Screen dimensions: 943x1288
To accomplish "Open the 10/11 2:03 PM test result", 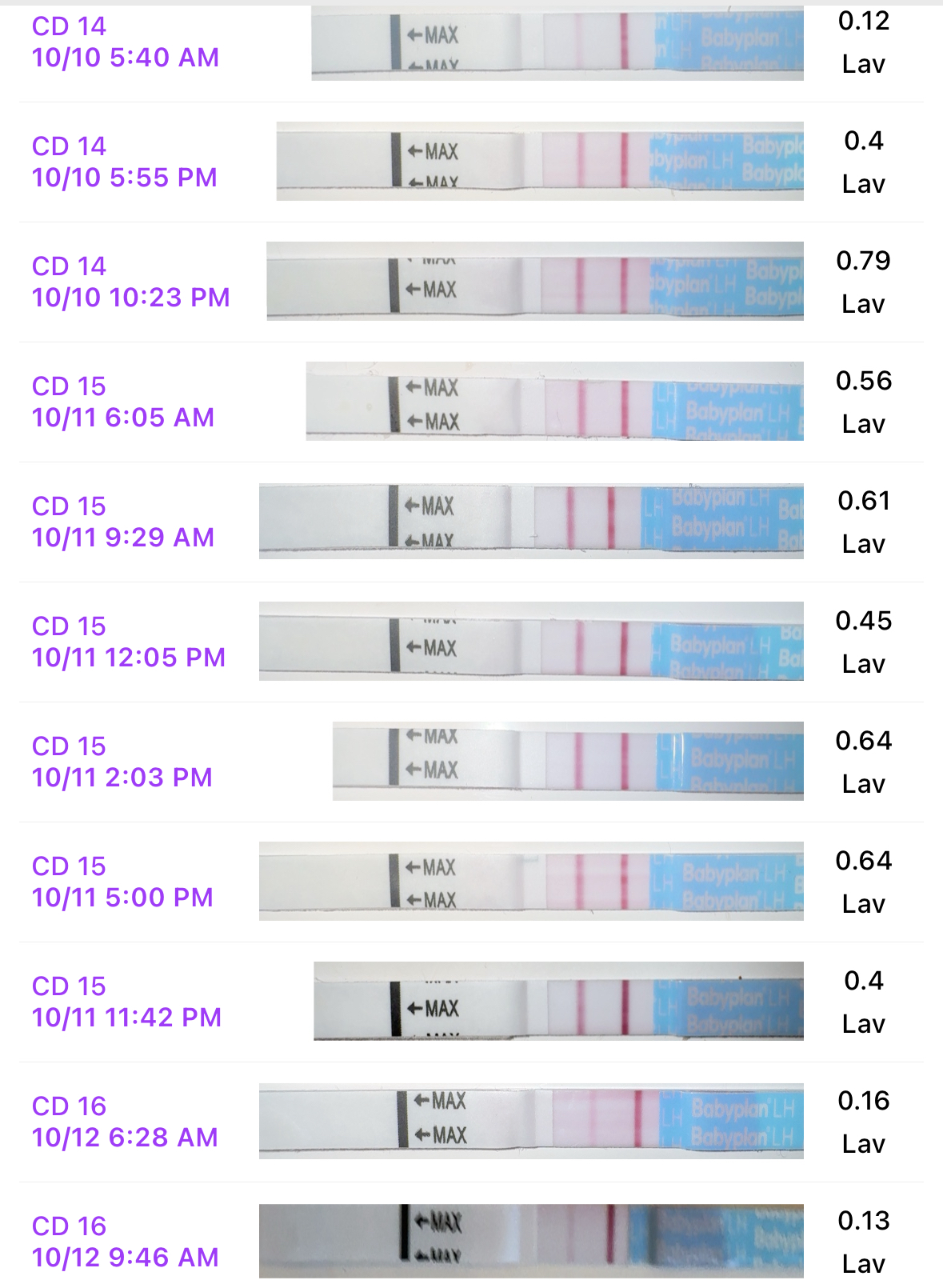I will (471, 762).
